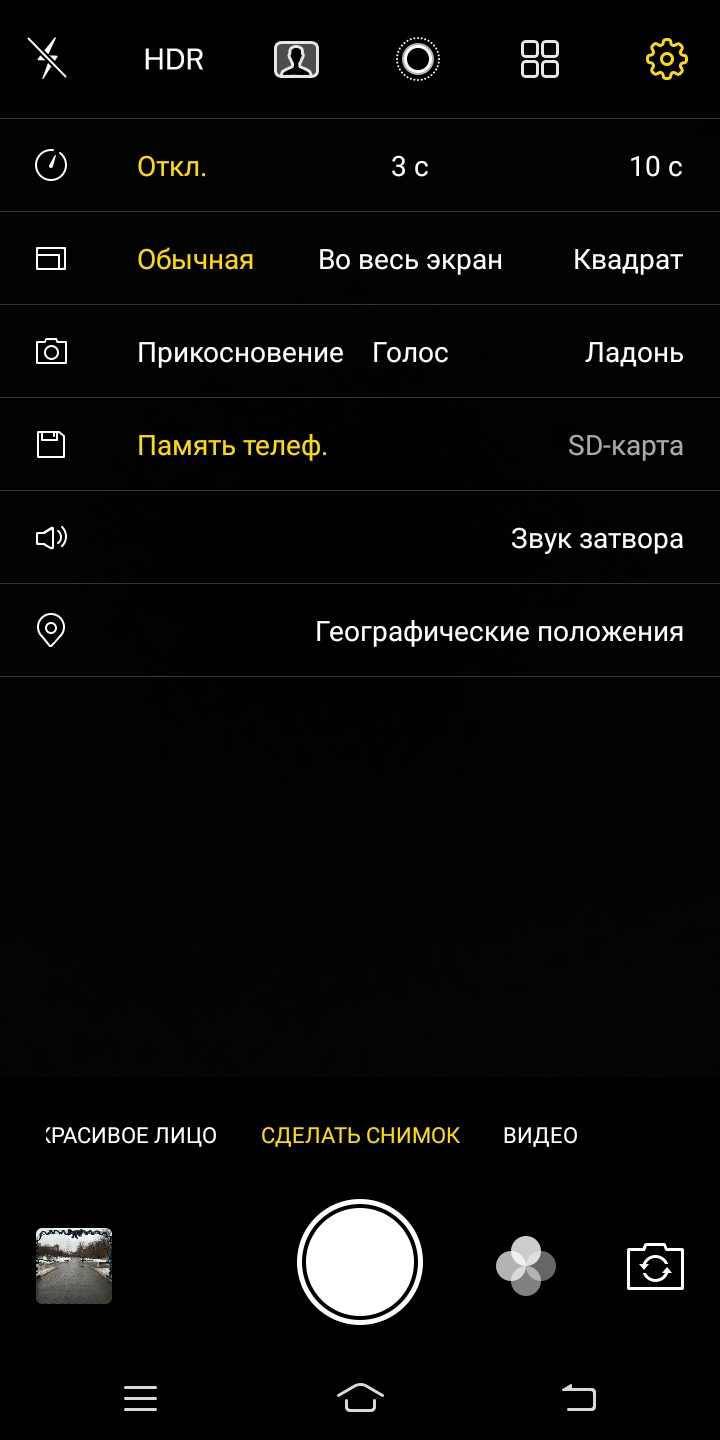The width and height of the screenshot is (720, 1440).
Task: Choose Квадрат photo format
Action: coord(628,260)
